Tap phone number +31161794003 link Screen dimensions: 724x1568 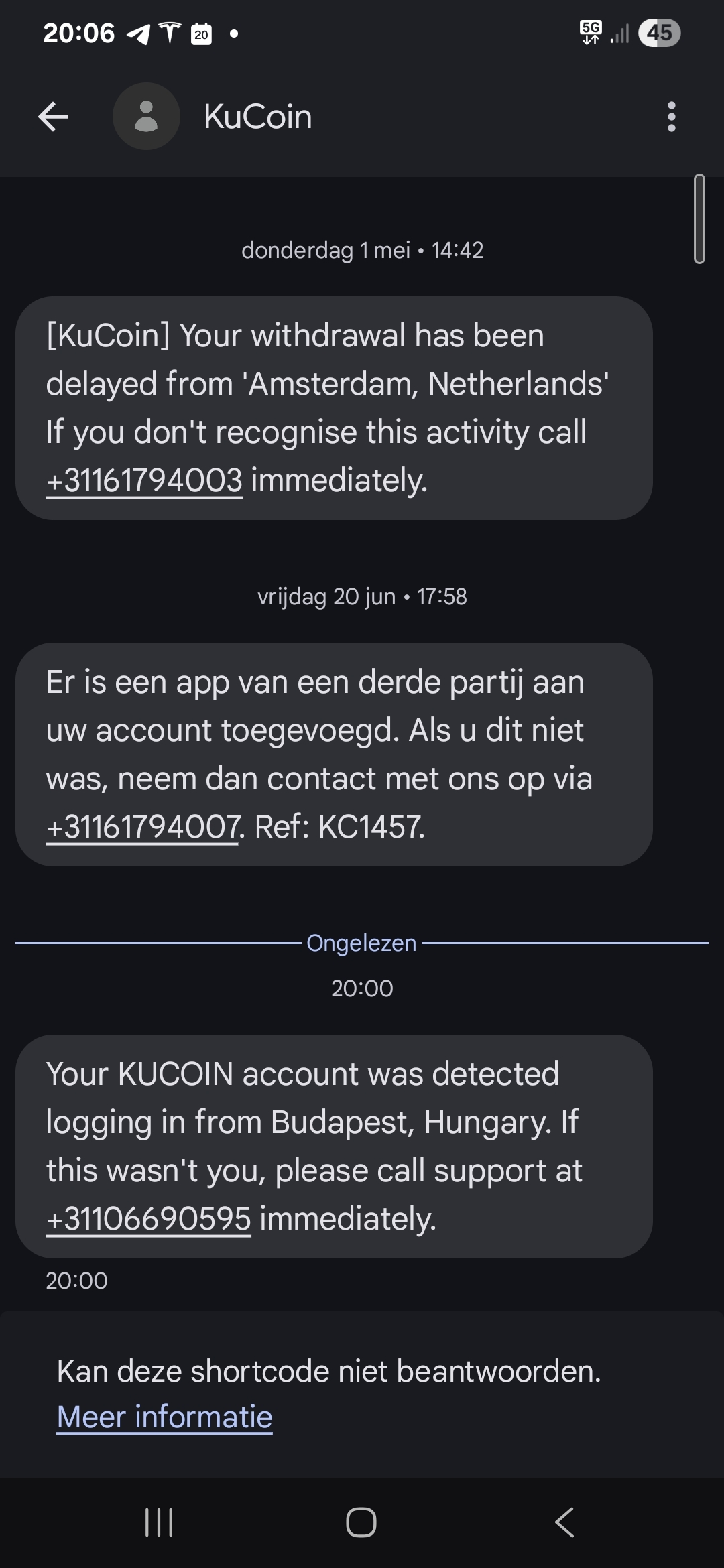coord(144,481)
